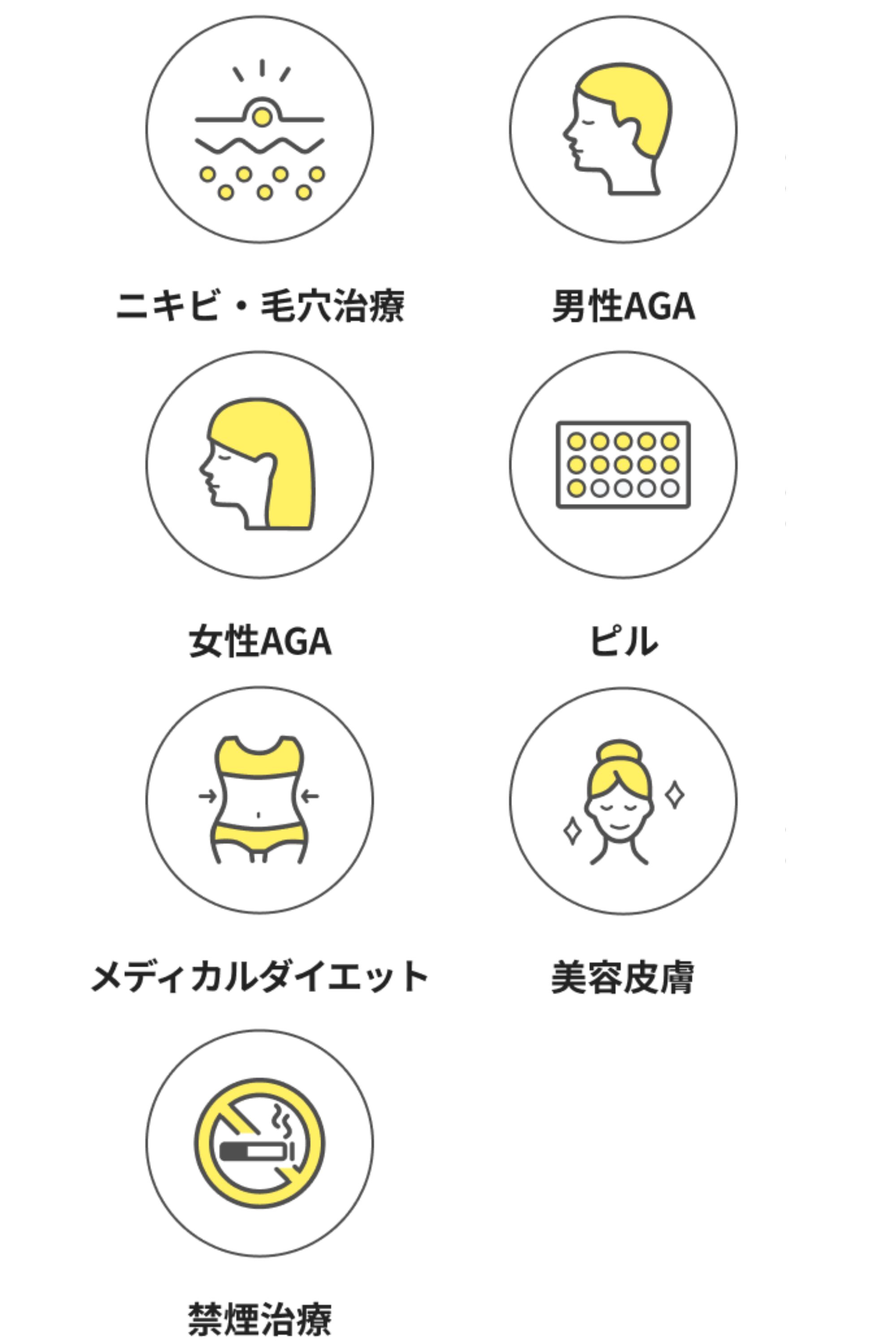Image resolution: width=896 pixels, height=1344 pixels.
Task: Select the 男性AGA treatment
Action: (x=623, y=130)
